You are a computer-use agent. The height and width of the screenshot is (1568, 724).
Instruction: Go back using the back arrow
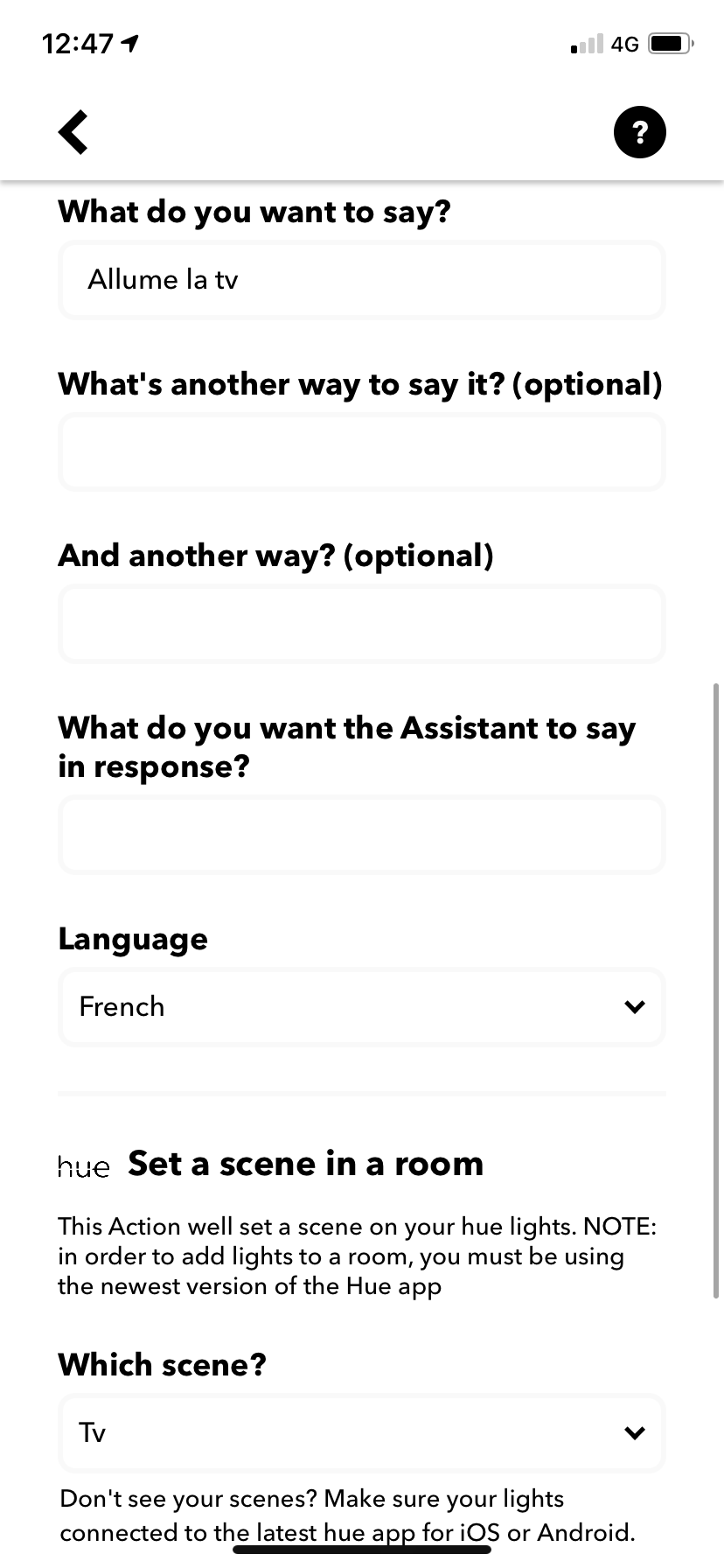73,132
